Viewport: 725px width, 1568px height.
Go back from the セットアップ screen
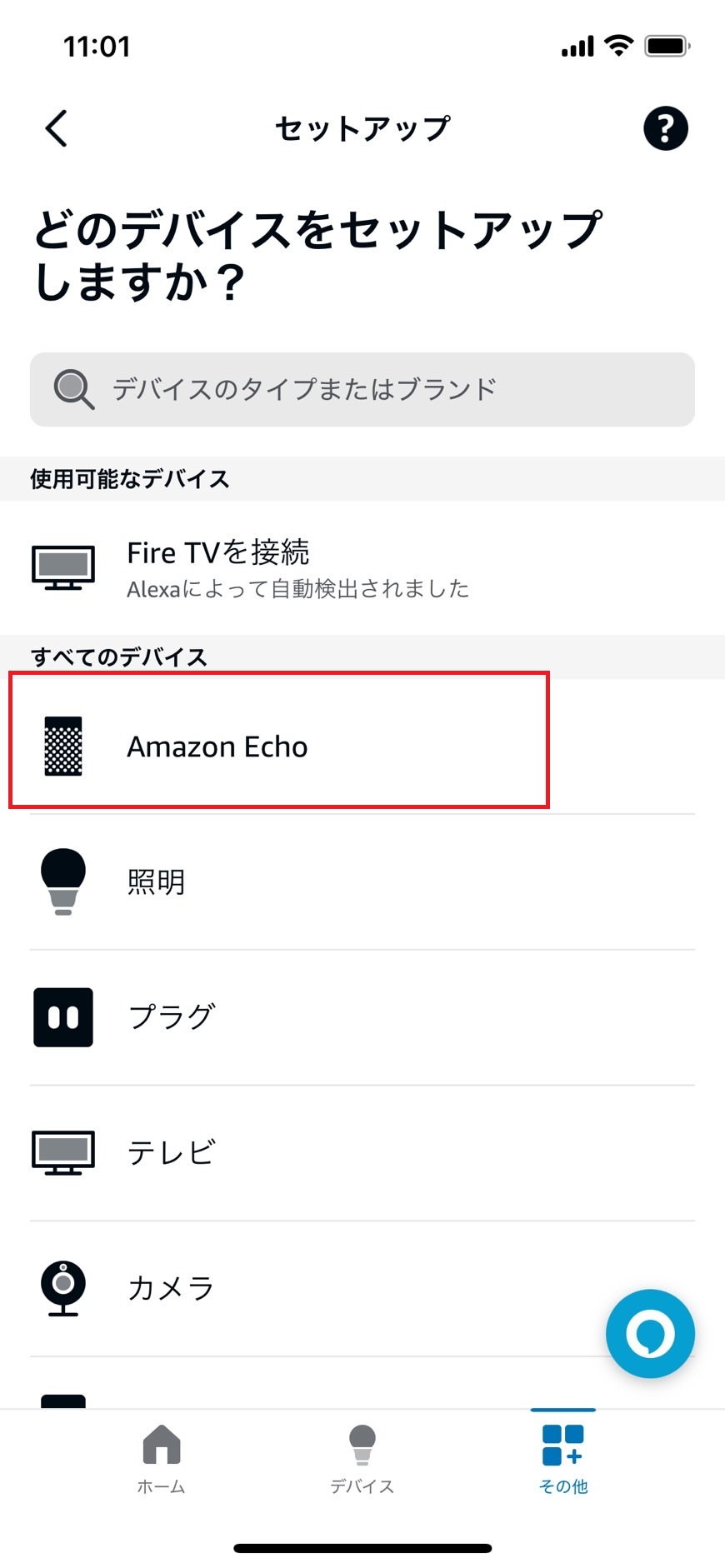pos(57,128)
